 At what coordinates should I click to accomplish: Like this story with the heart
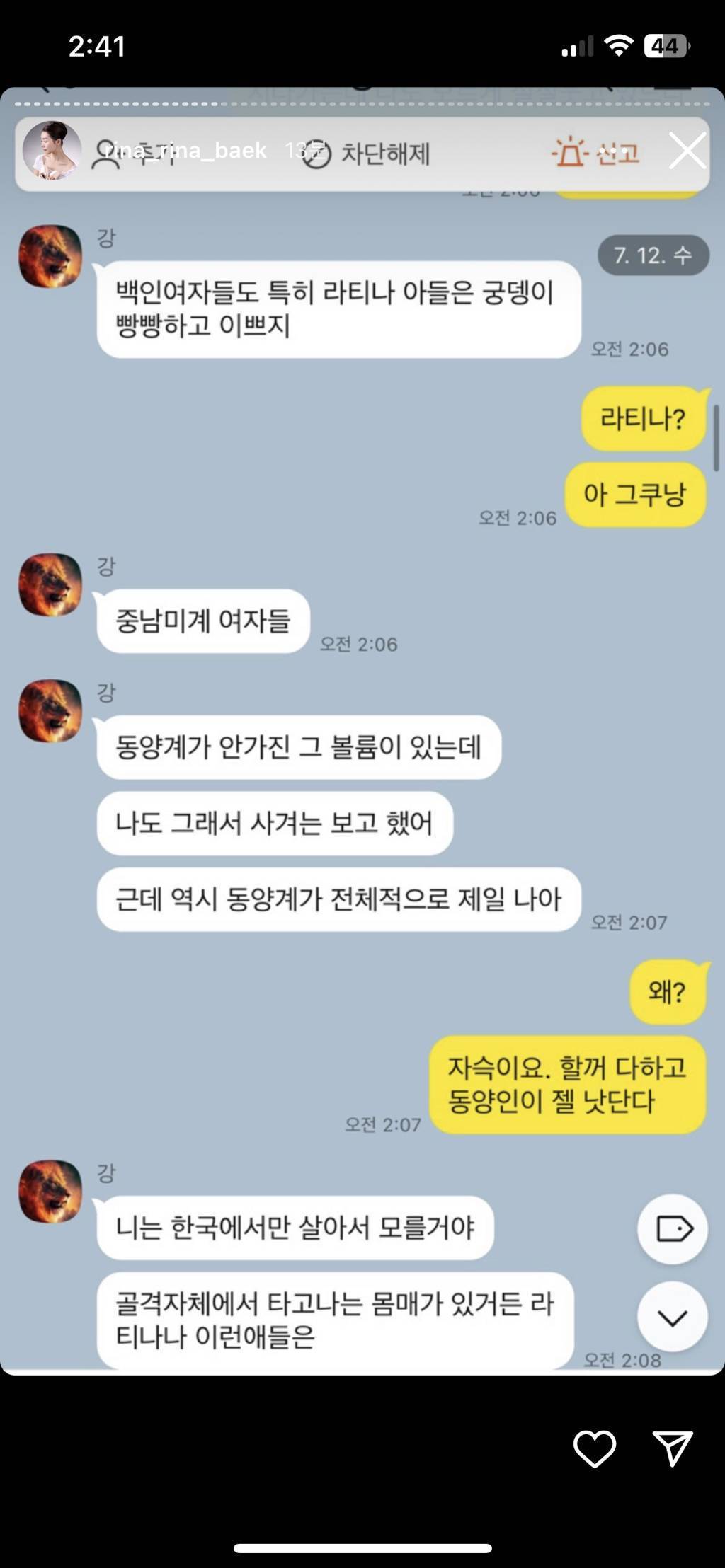(x=594, y=1448)
